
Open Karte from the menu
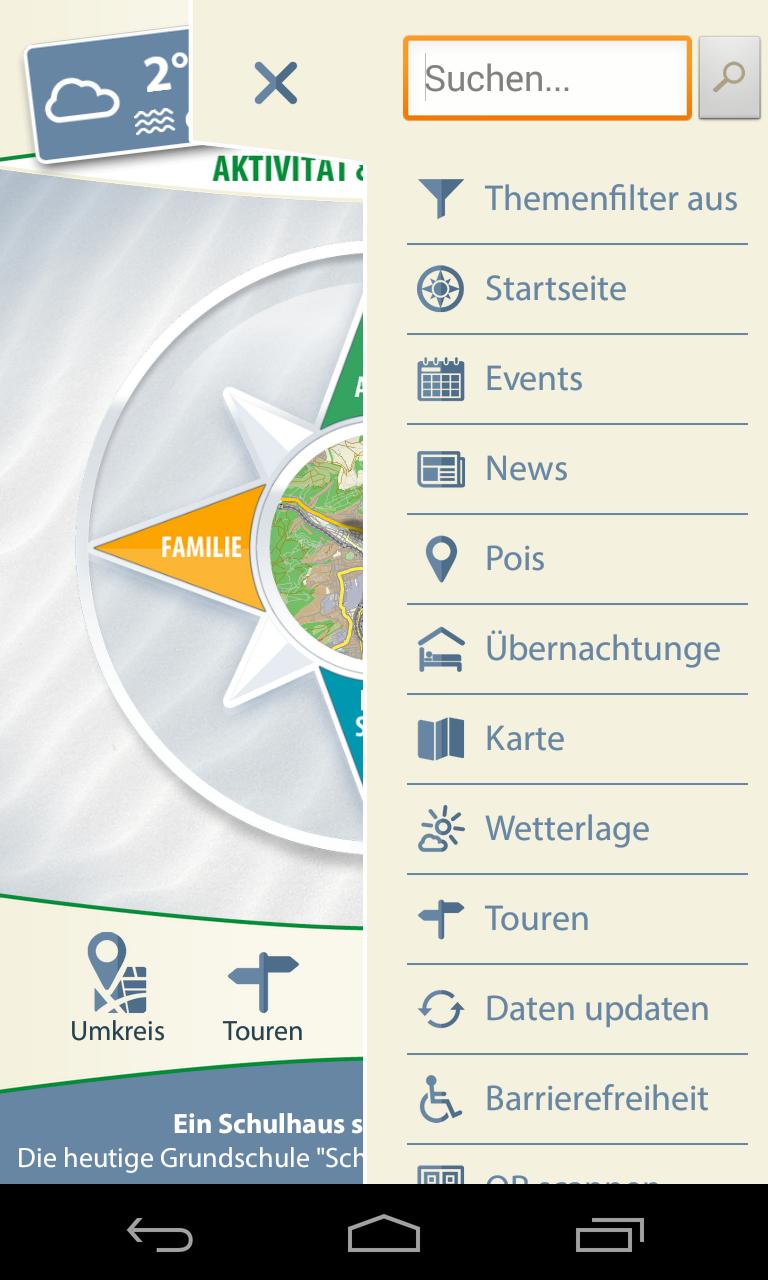pos(577,738)
